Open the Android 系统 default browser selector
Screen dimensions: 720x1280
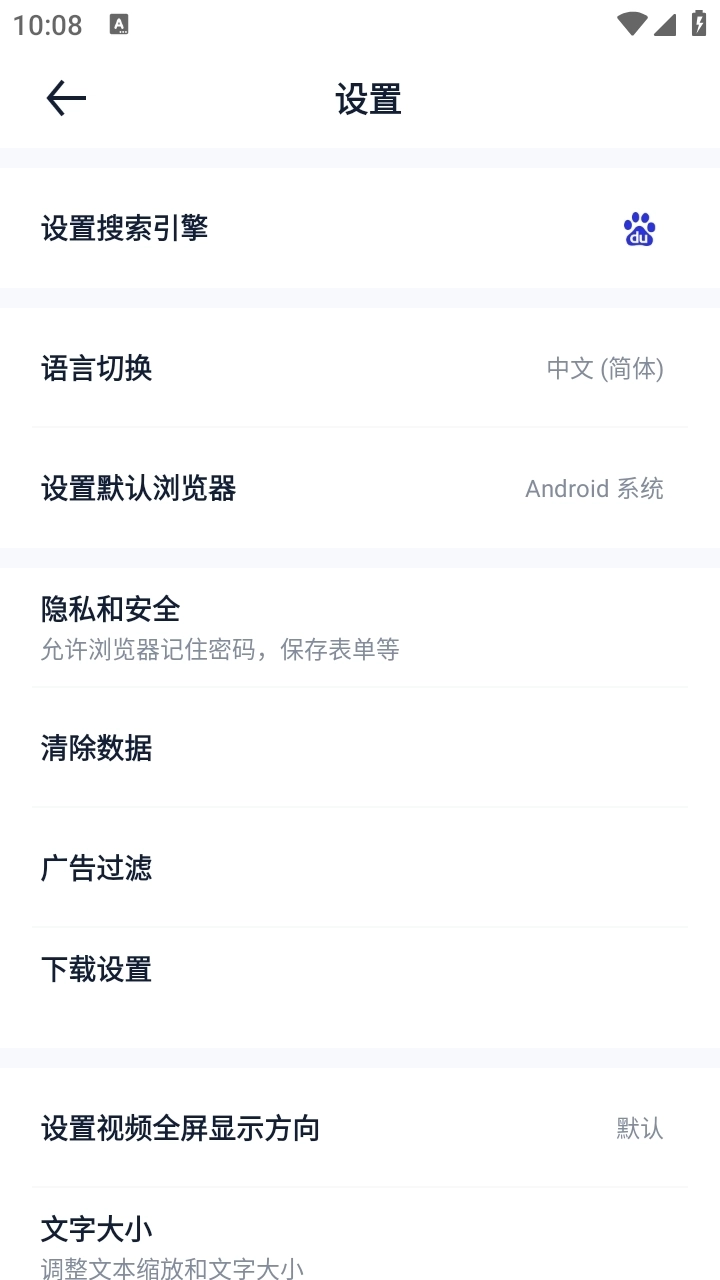click(594, 488)
